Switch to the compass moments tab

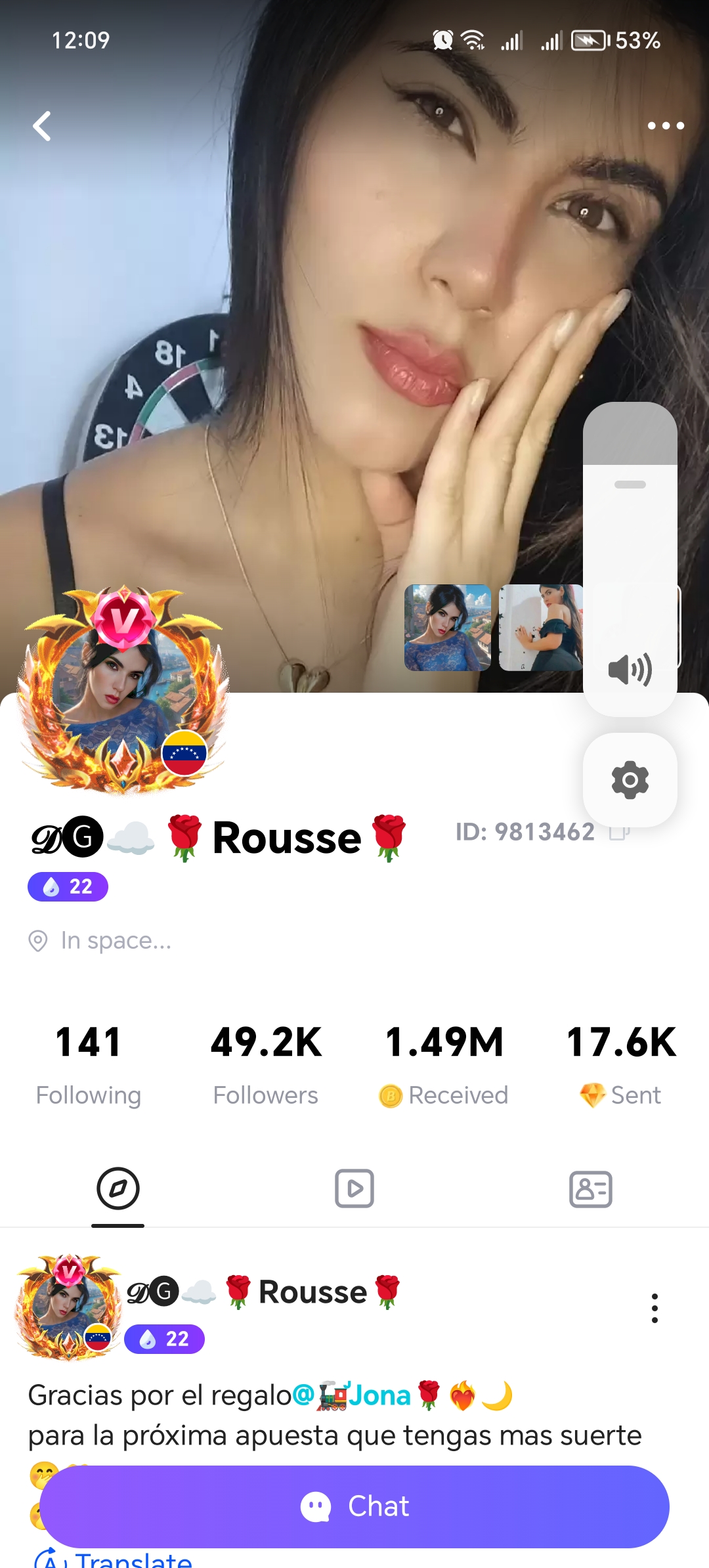(118, 1188)
